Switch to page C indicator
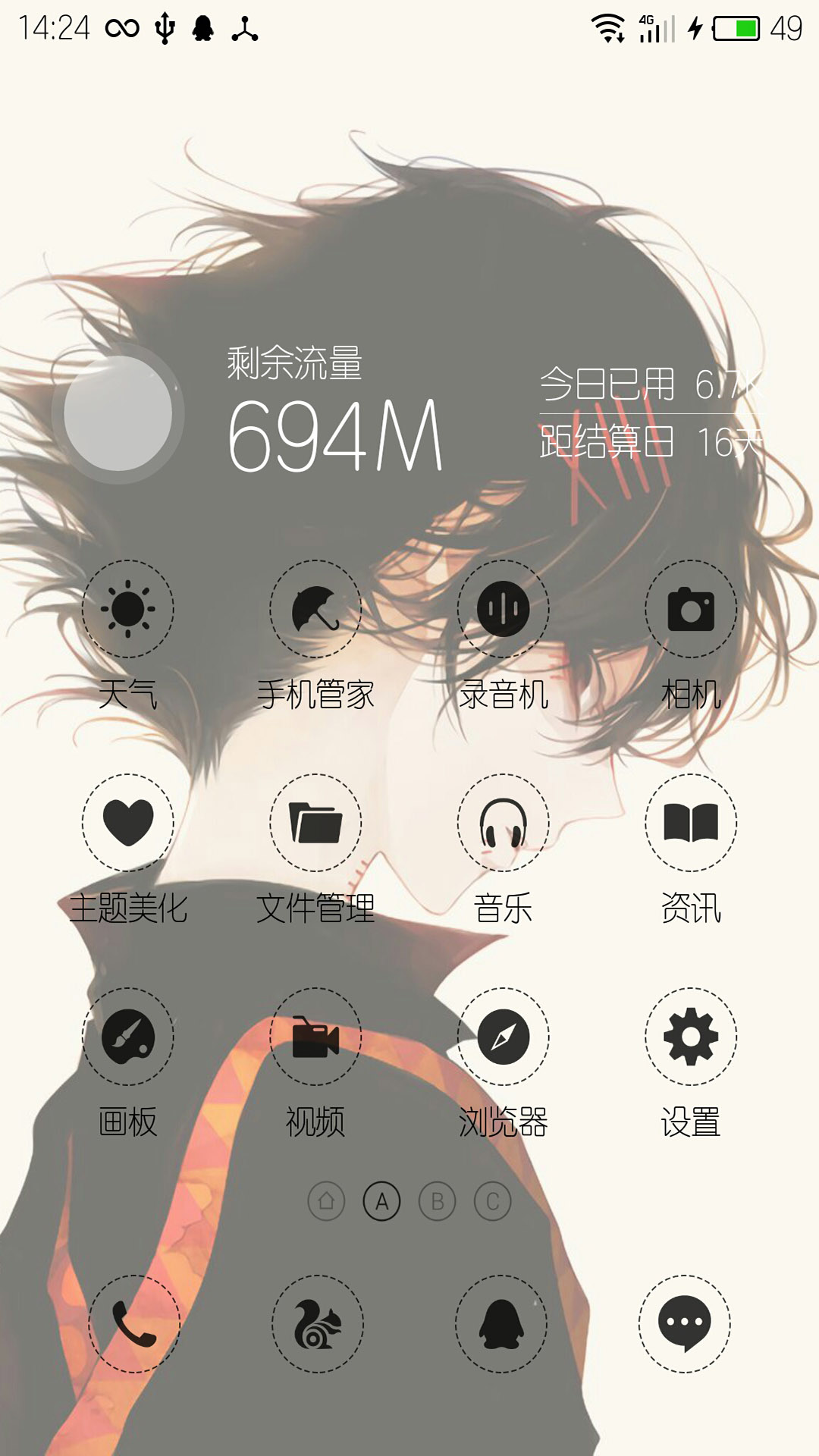 click(493, 1202)
